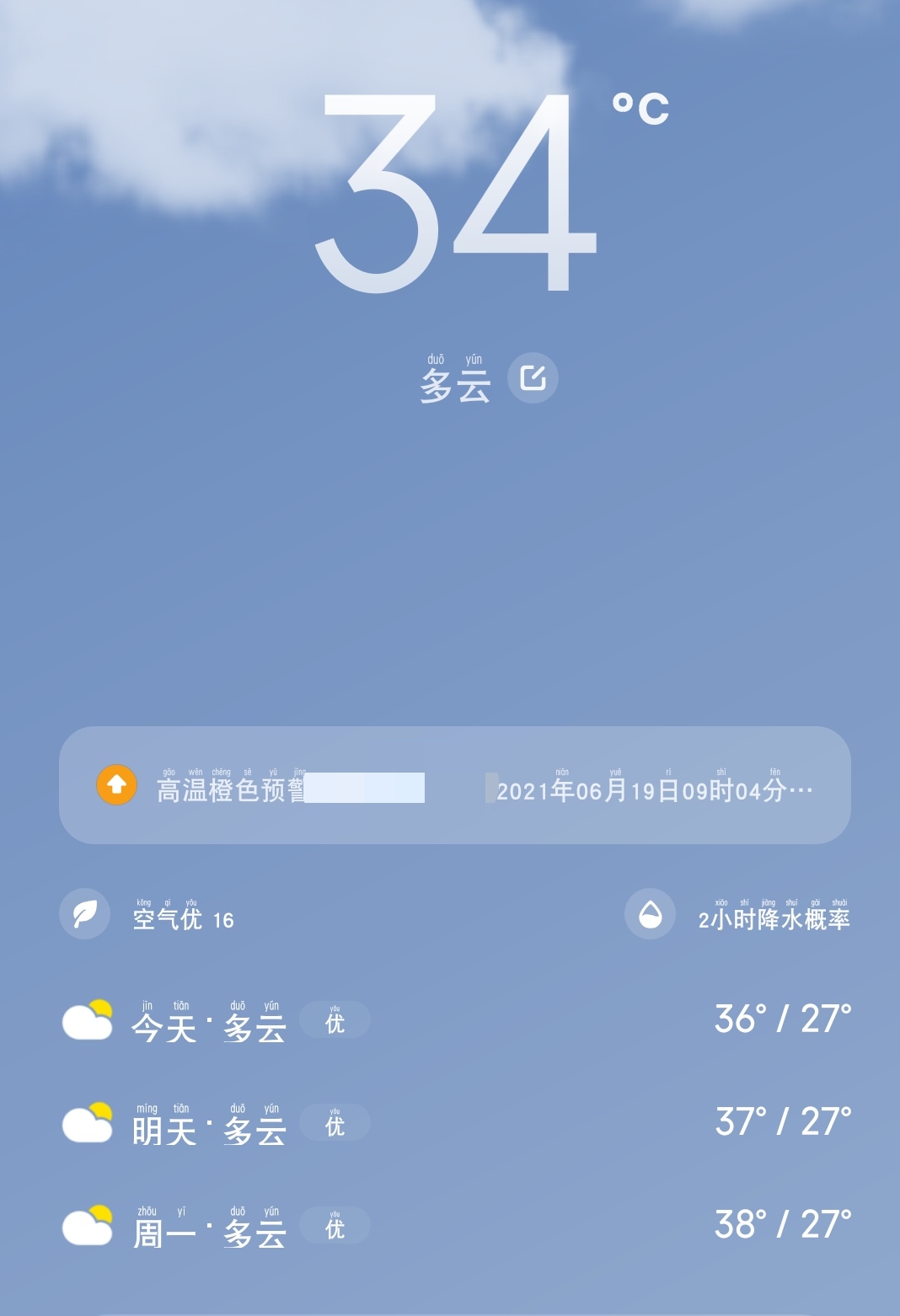Tap the edit icon next to 多云

point(533,377)
